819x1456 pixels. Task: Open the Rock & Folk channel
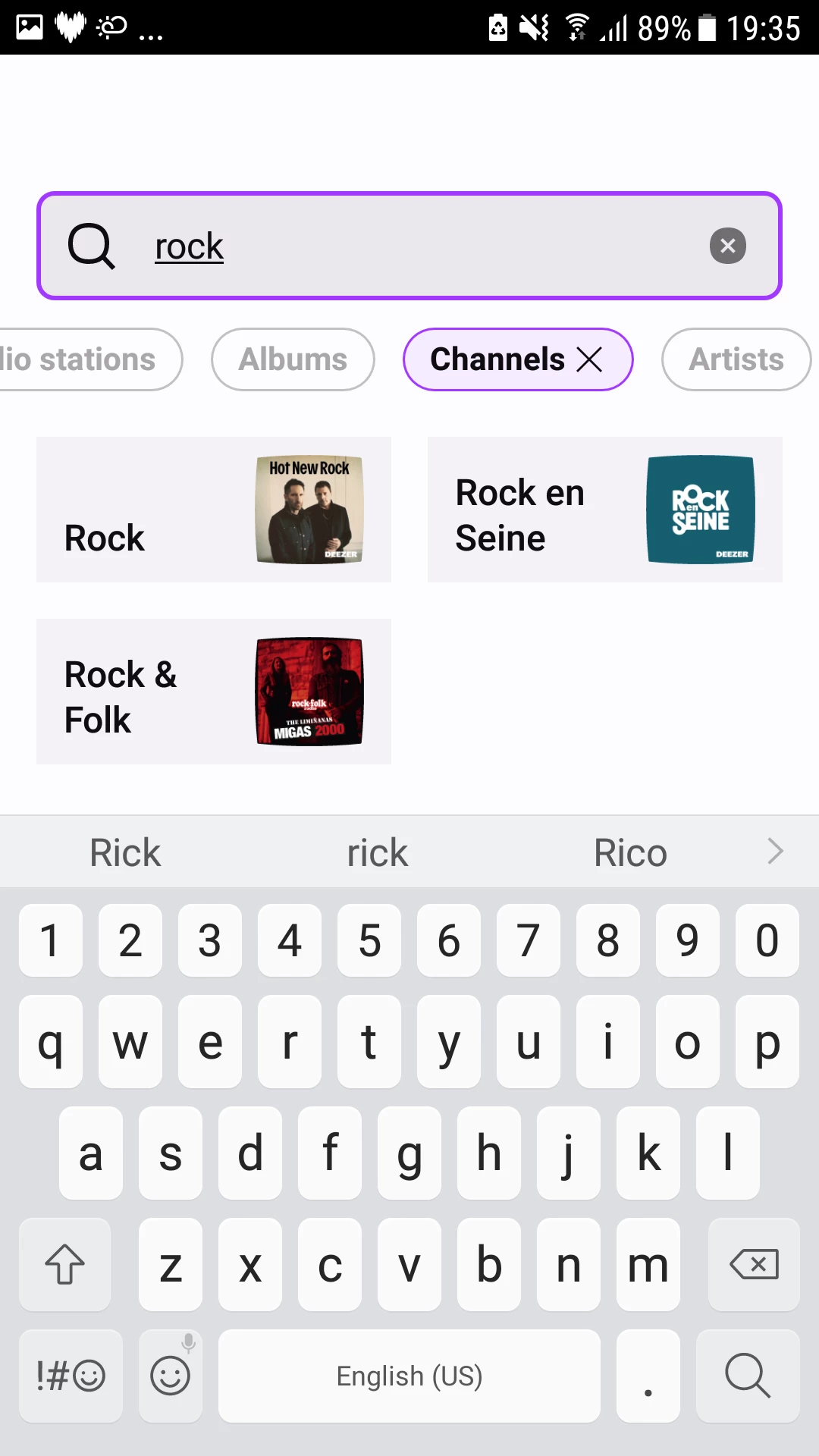point(214,692)
